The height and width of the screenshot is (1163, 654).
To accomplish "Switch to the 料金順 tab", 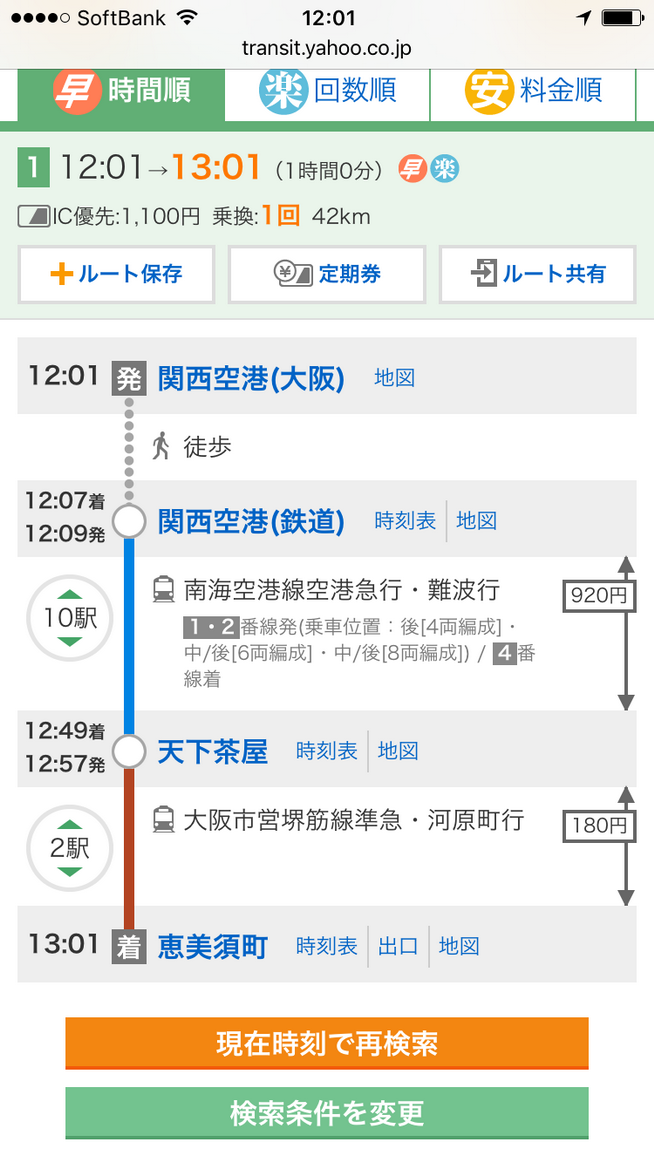I will (534, 92).
